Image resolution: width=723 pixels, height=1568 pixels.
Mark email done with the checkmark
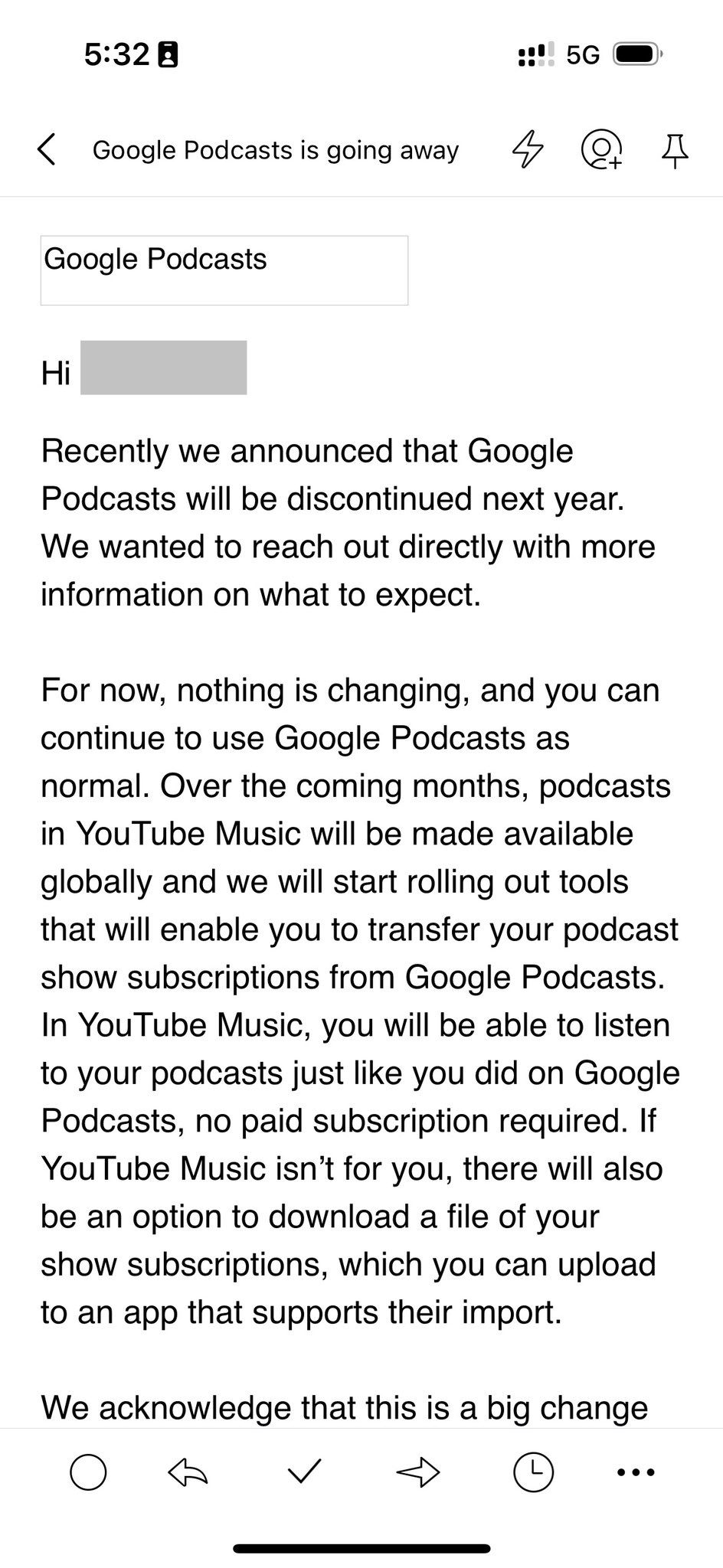tap(304, 1471)
